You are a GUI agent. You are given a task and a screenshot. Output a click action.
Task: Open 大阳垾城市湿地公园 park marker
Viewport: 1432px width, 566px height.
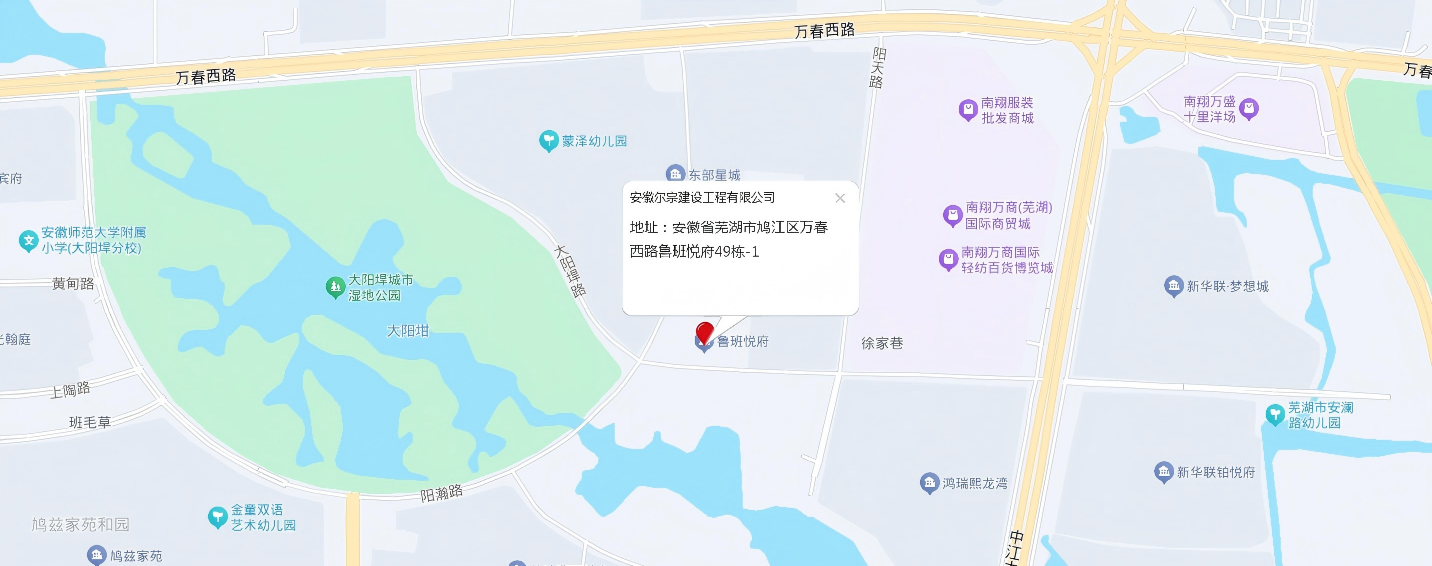335,288
